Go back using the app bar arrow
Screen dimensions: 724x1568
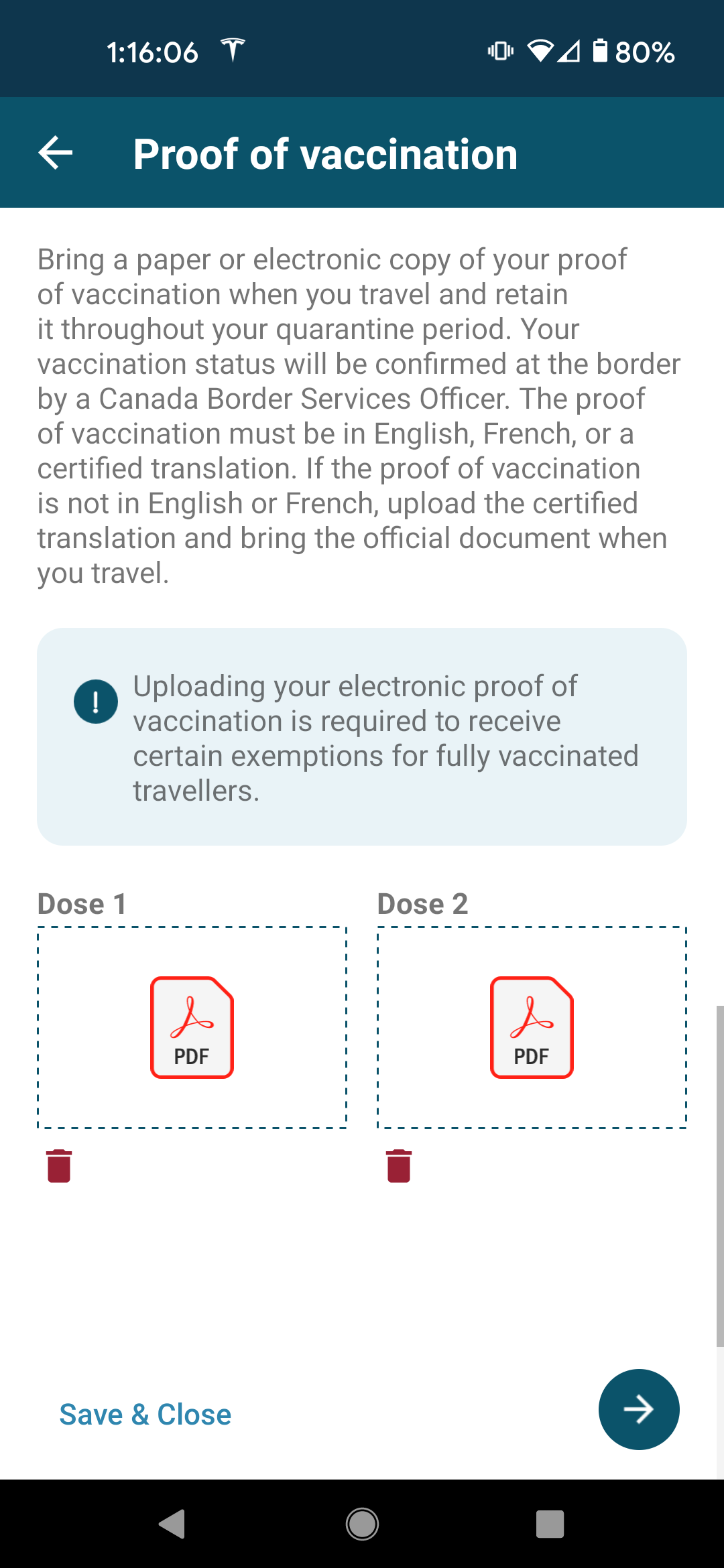point(56,153)
